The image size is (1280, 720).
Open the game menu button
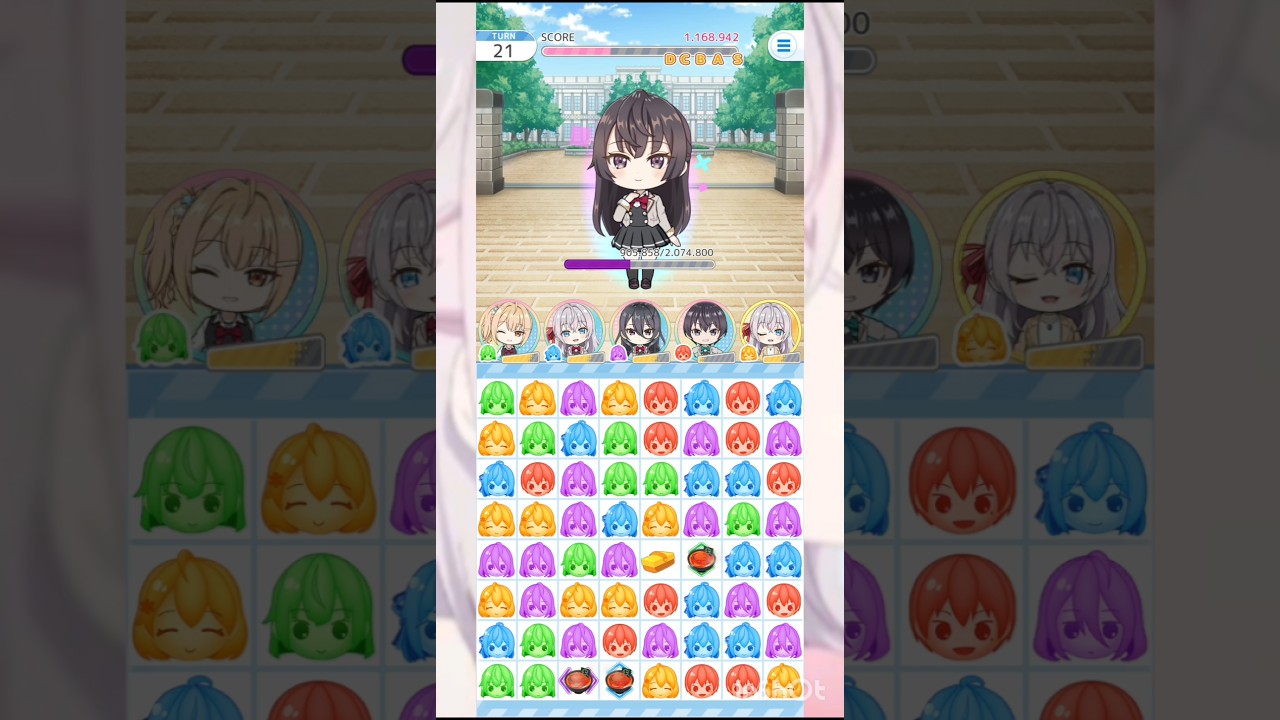(x=783, y=46)
